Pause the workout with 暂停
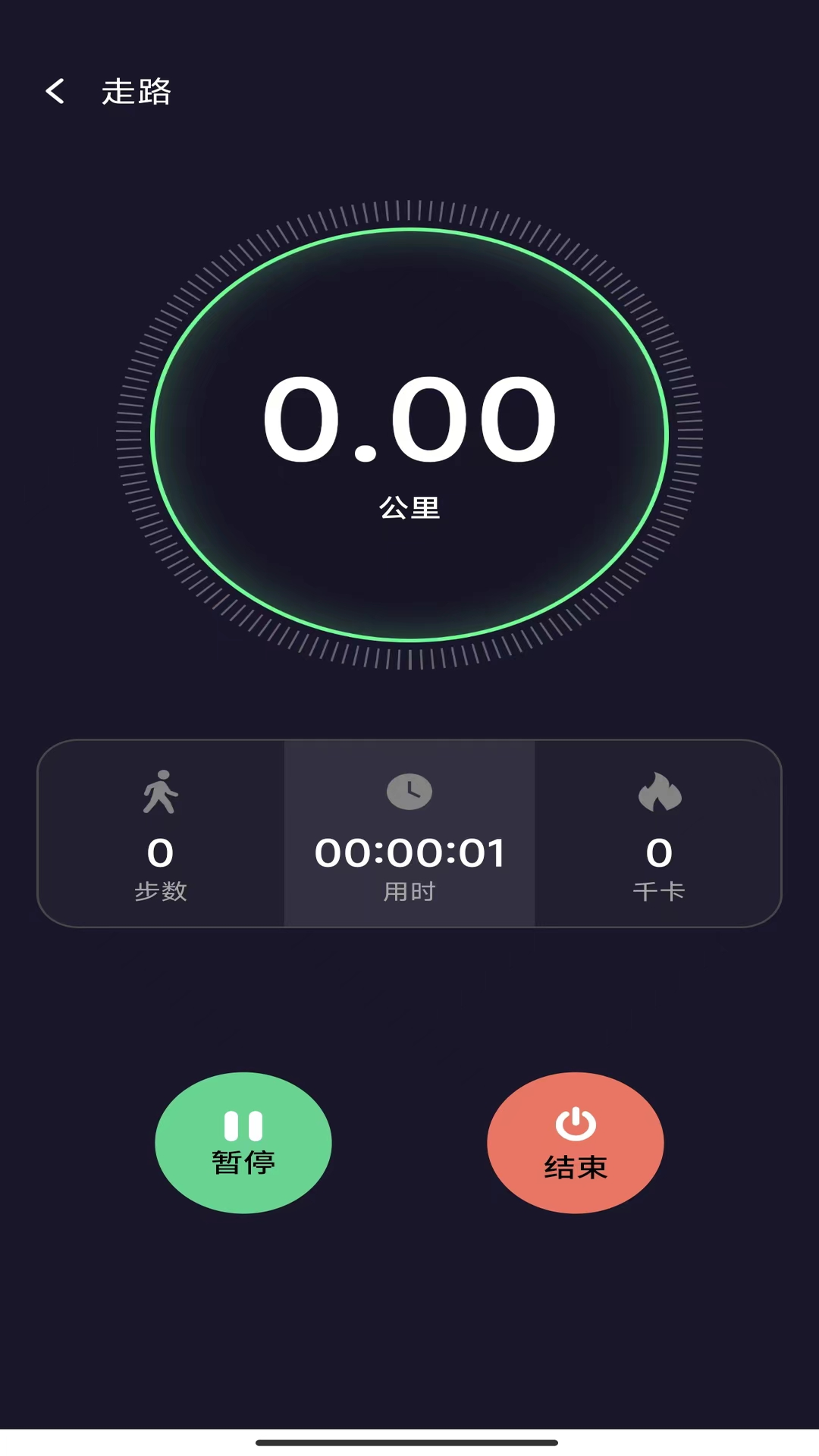The width and height of the screenshot is (819, 1456). (x=243, y=1159)
